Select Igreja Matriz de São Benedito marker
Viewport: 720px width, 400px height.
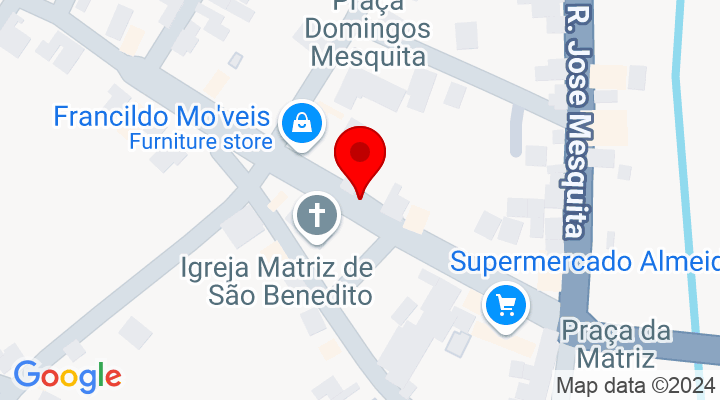[x=316, y=216]
